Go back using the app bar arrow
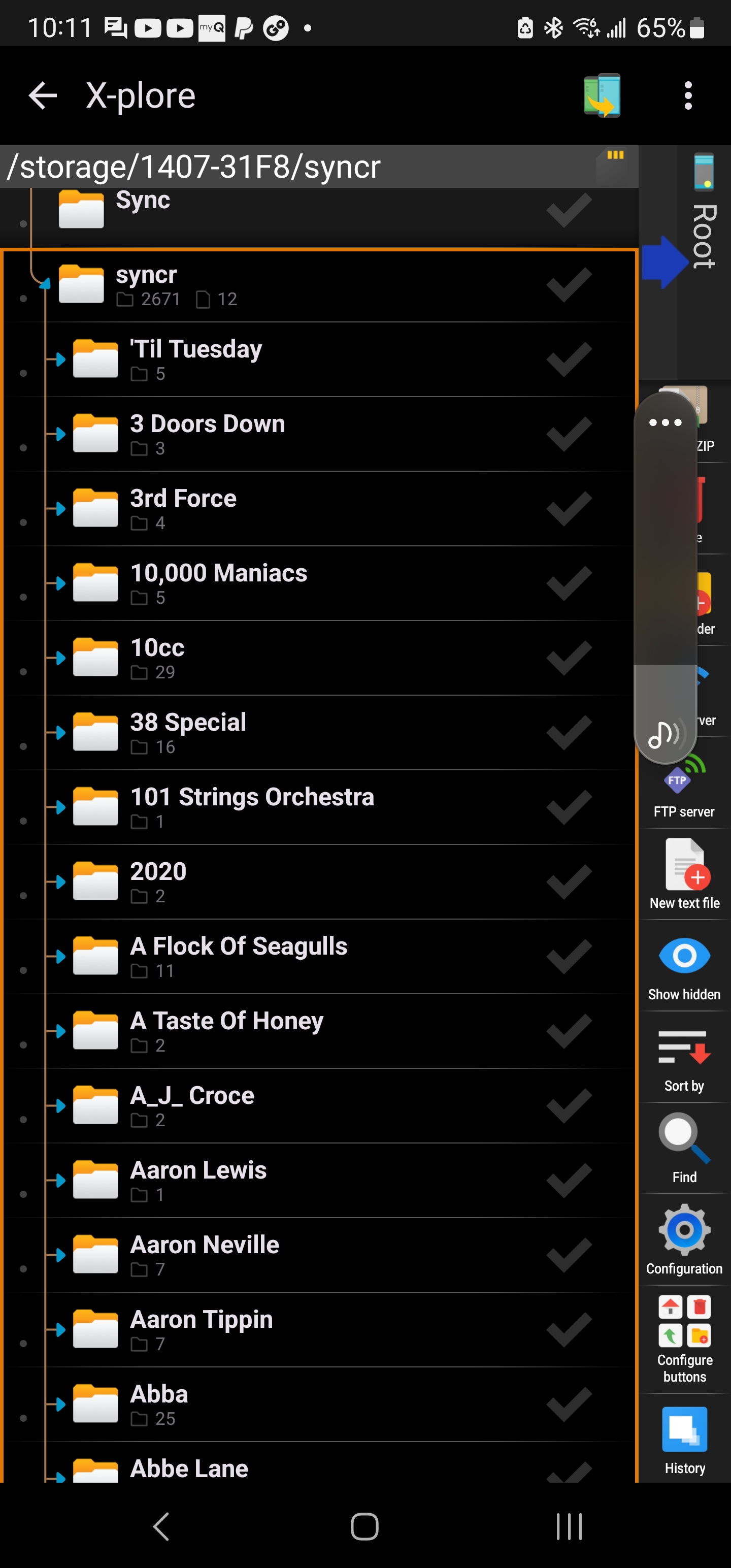731x1568 pixels. [x=43, y=95]
